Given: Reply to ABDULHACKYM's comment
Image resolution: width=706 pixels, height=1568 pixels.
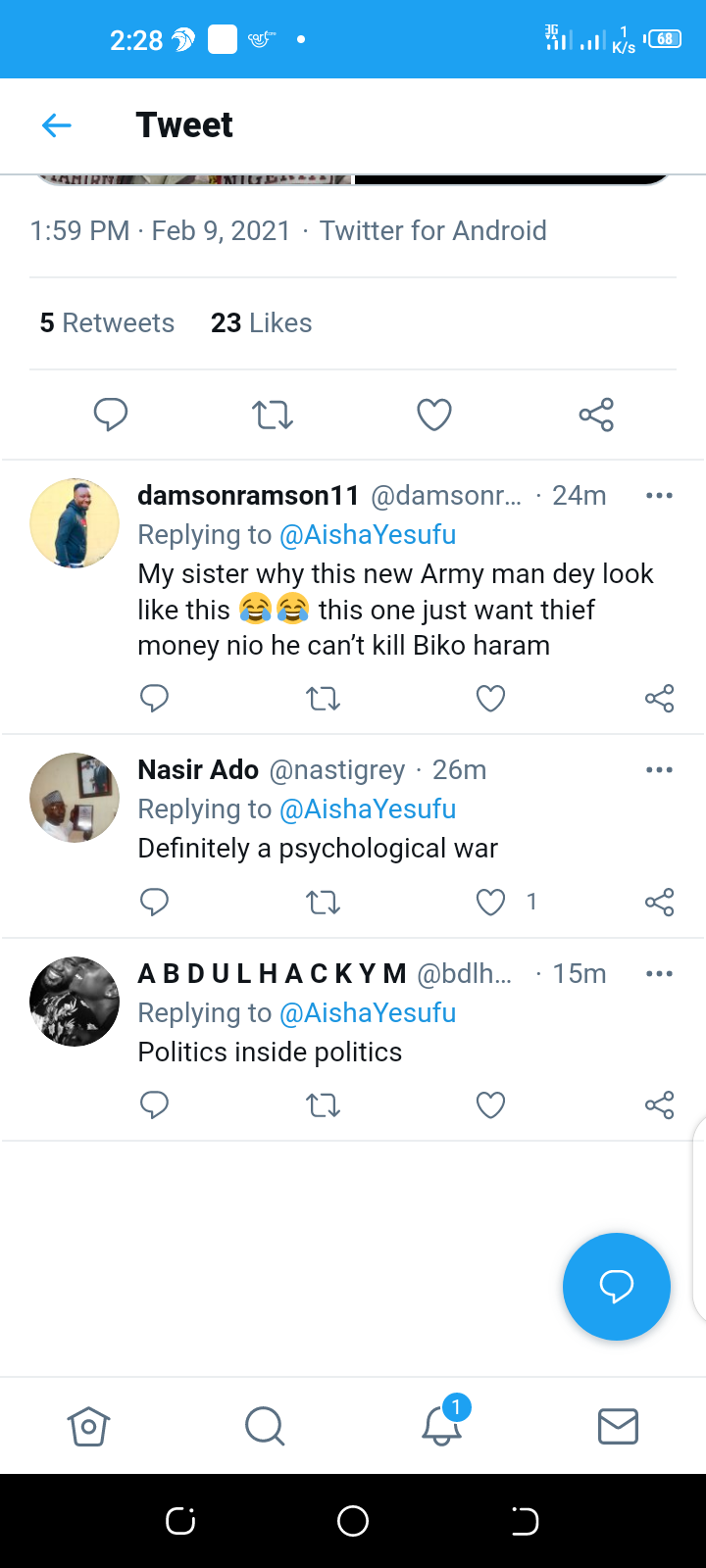Looking at the screenshot, I should click(x=155, y=1105).
